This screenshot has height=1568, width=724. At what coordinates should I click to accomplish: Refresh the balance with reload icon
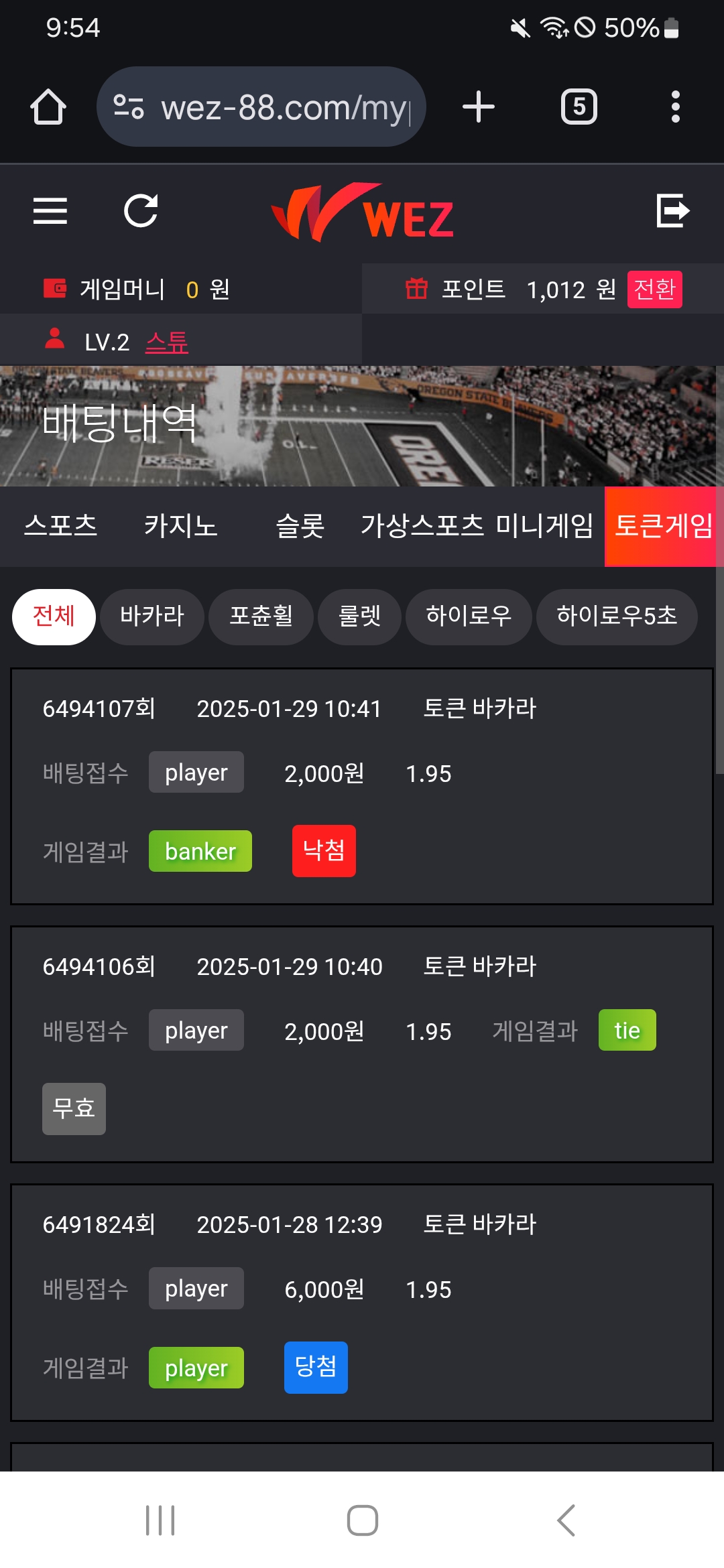[x=141, y=211]
